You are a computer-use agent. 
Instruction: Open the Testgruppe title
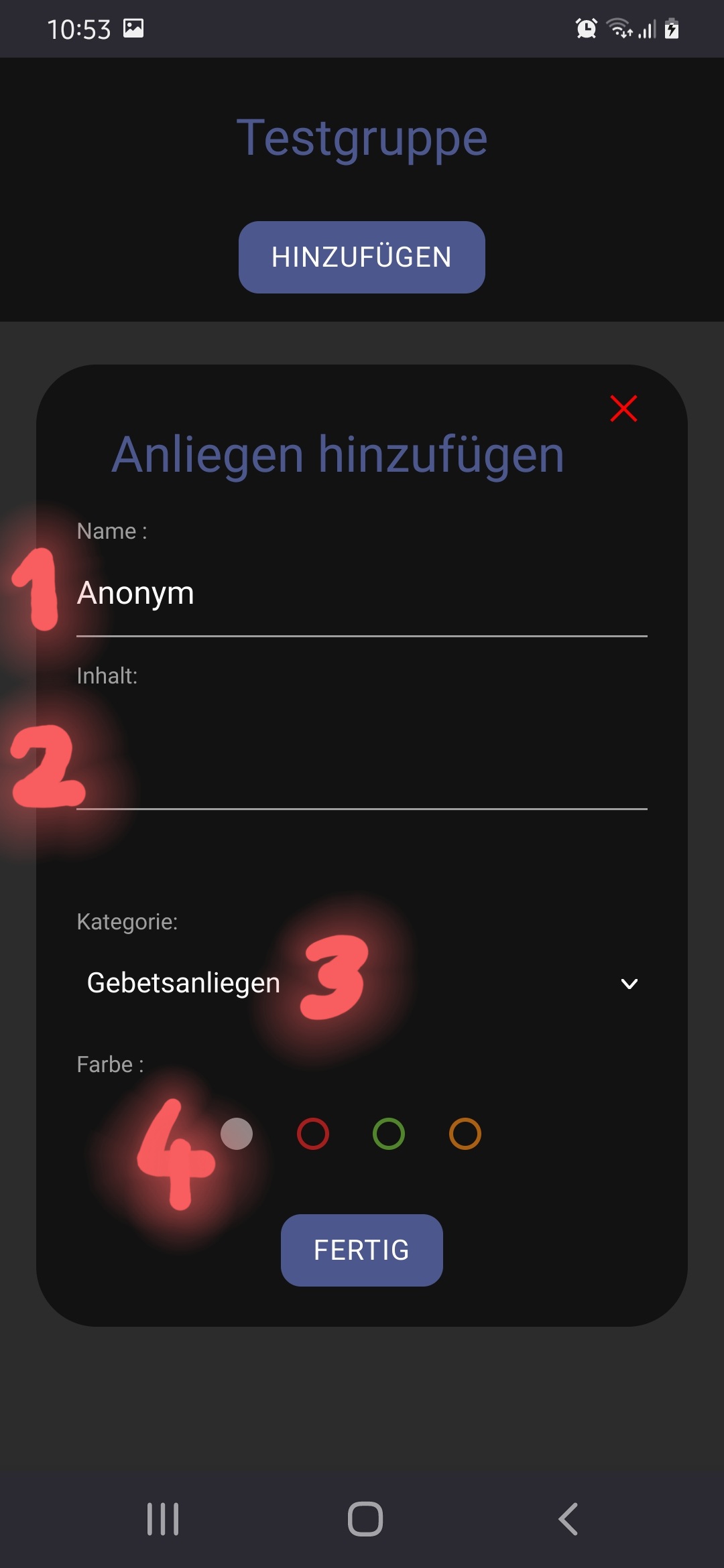(x=362, y=139)
